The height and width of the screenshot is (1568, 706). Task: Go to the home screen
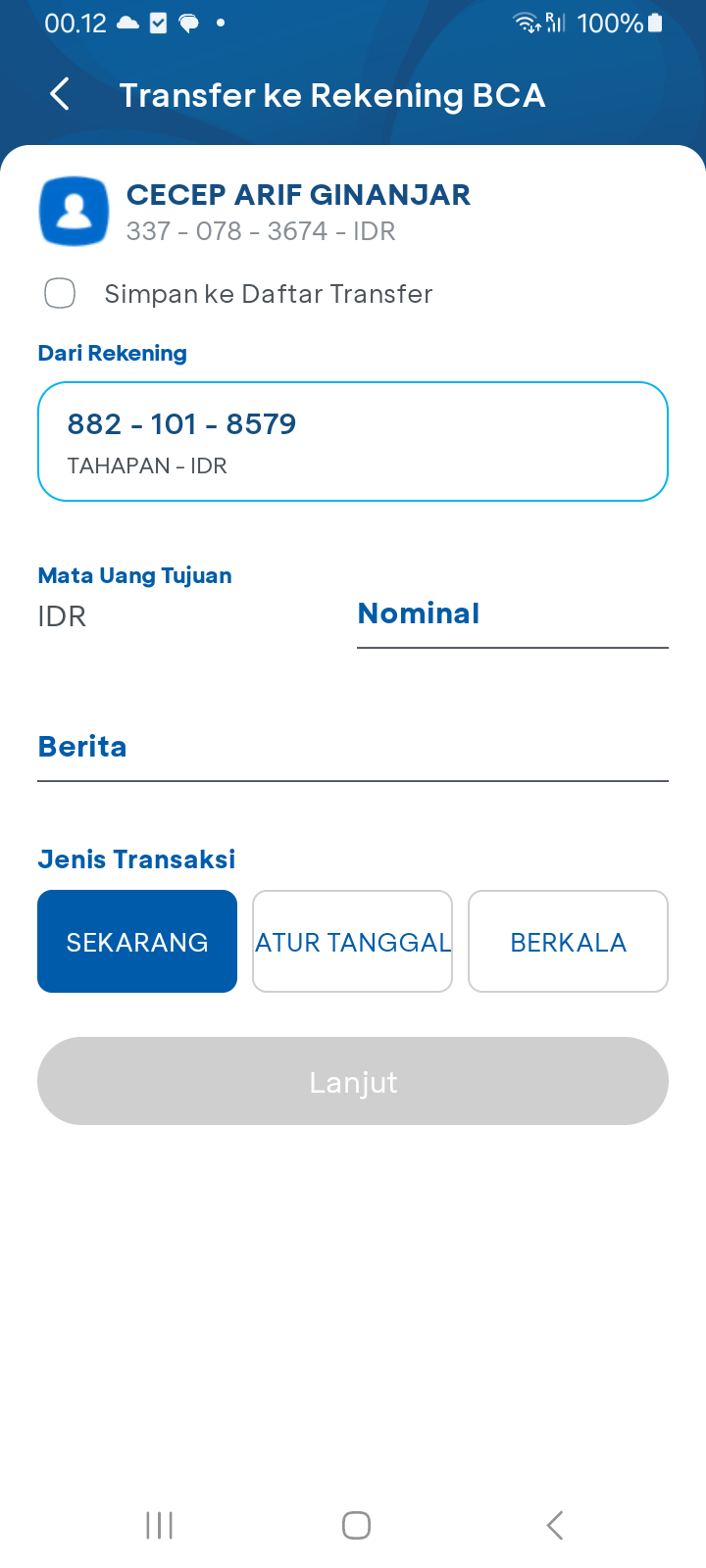pos(356,1525)
